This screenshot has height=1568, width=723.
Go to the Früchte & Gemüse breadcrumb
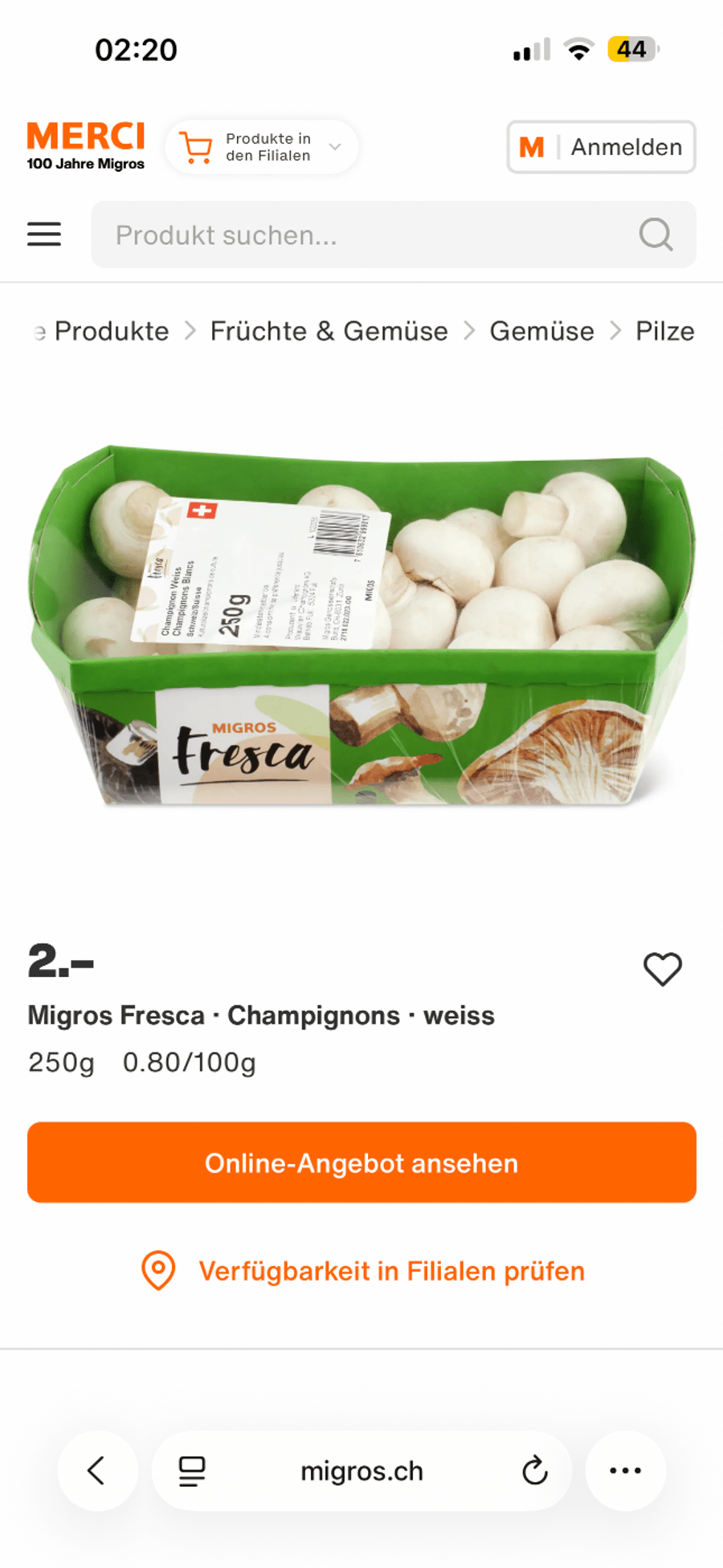tap(329, 331)
